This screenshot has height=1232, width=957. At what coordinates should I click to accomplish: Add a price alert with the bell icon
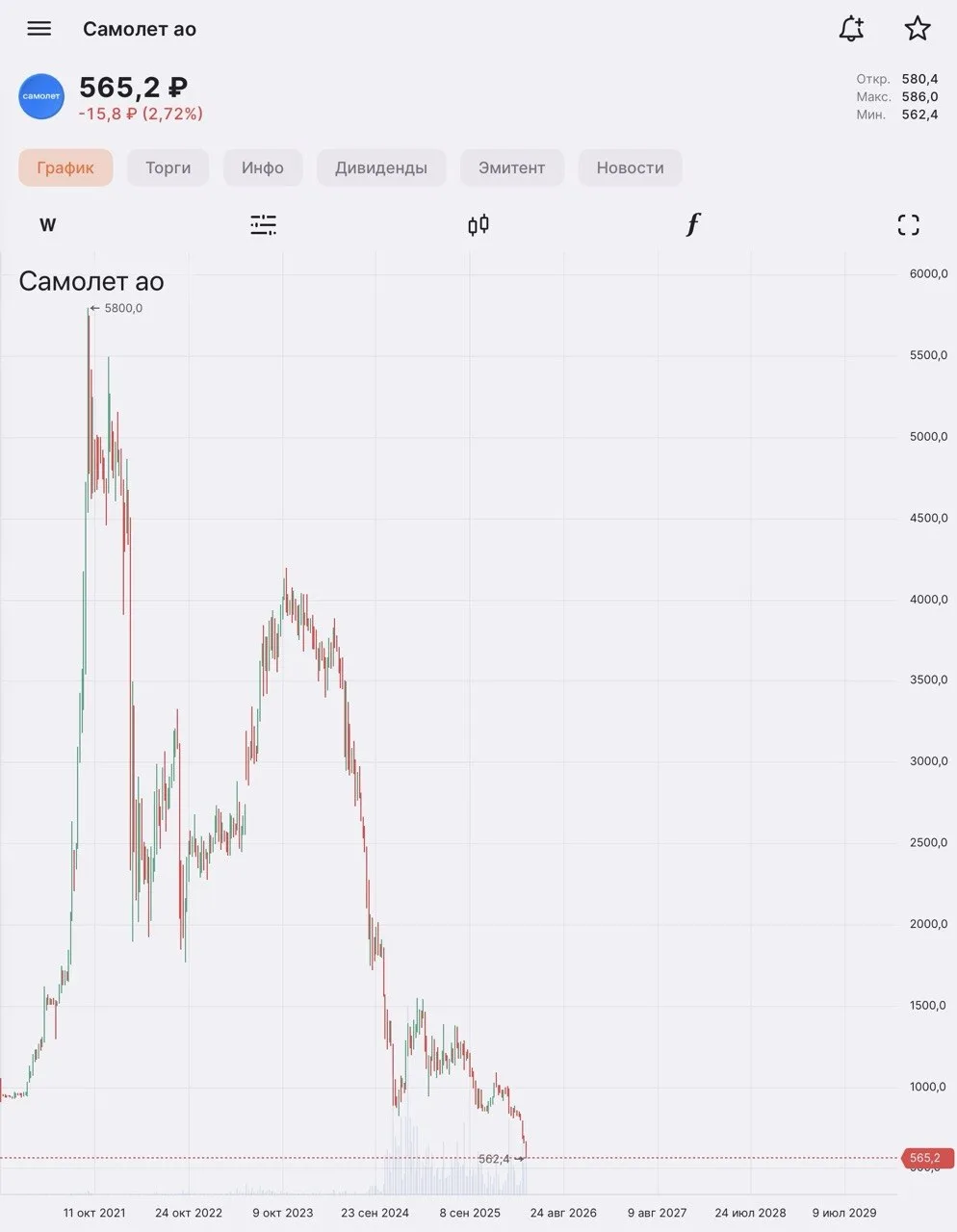coord(851,29)
